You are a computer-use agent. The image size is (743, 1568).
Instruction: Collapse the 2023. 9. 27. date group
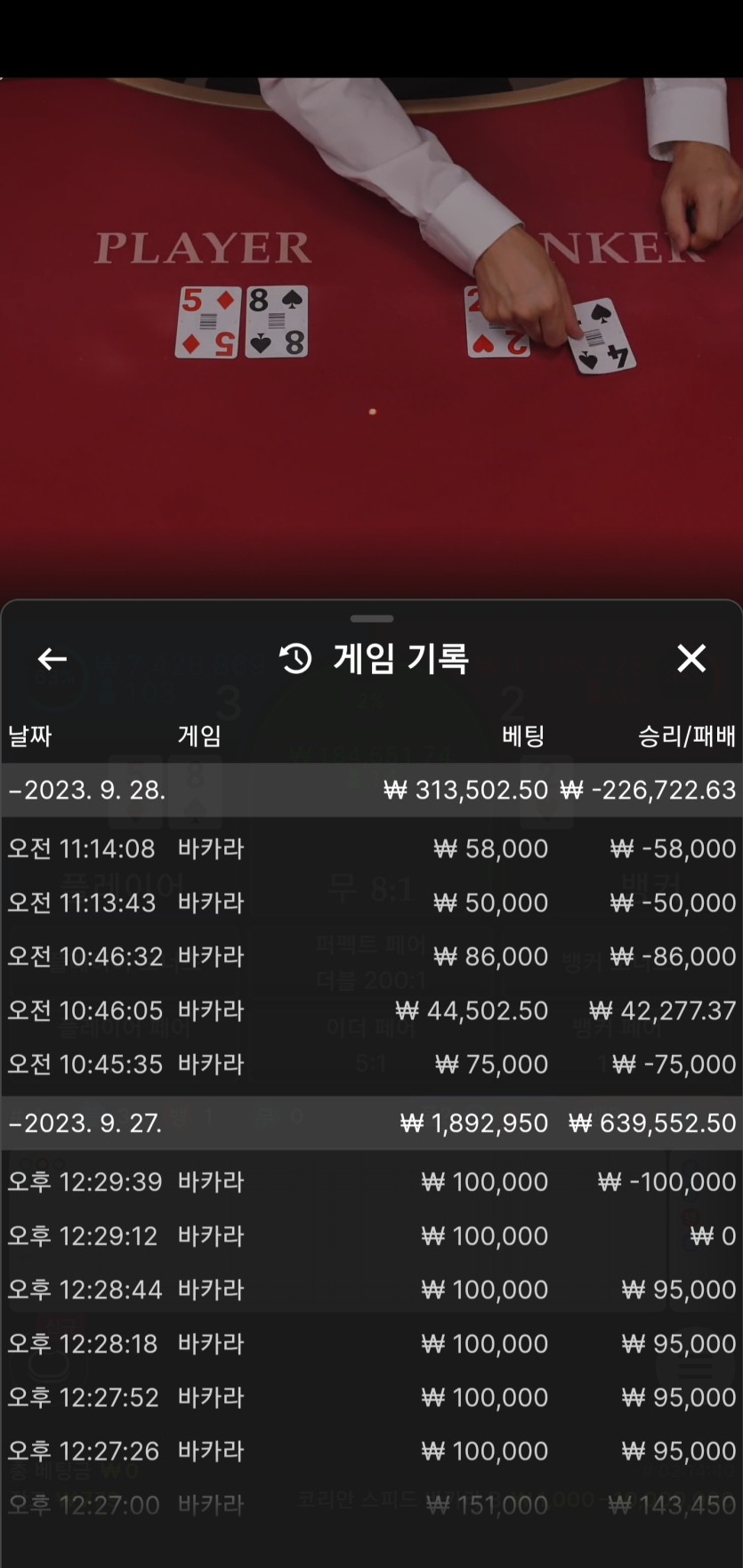(85, 1122)
